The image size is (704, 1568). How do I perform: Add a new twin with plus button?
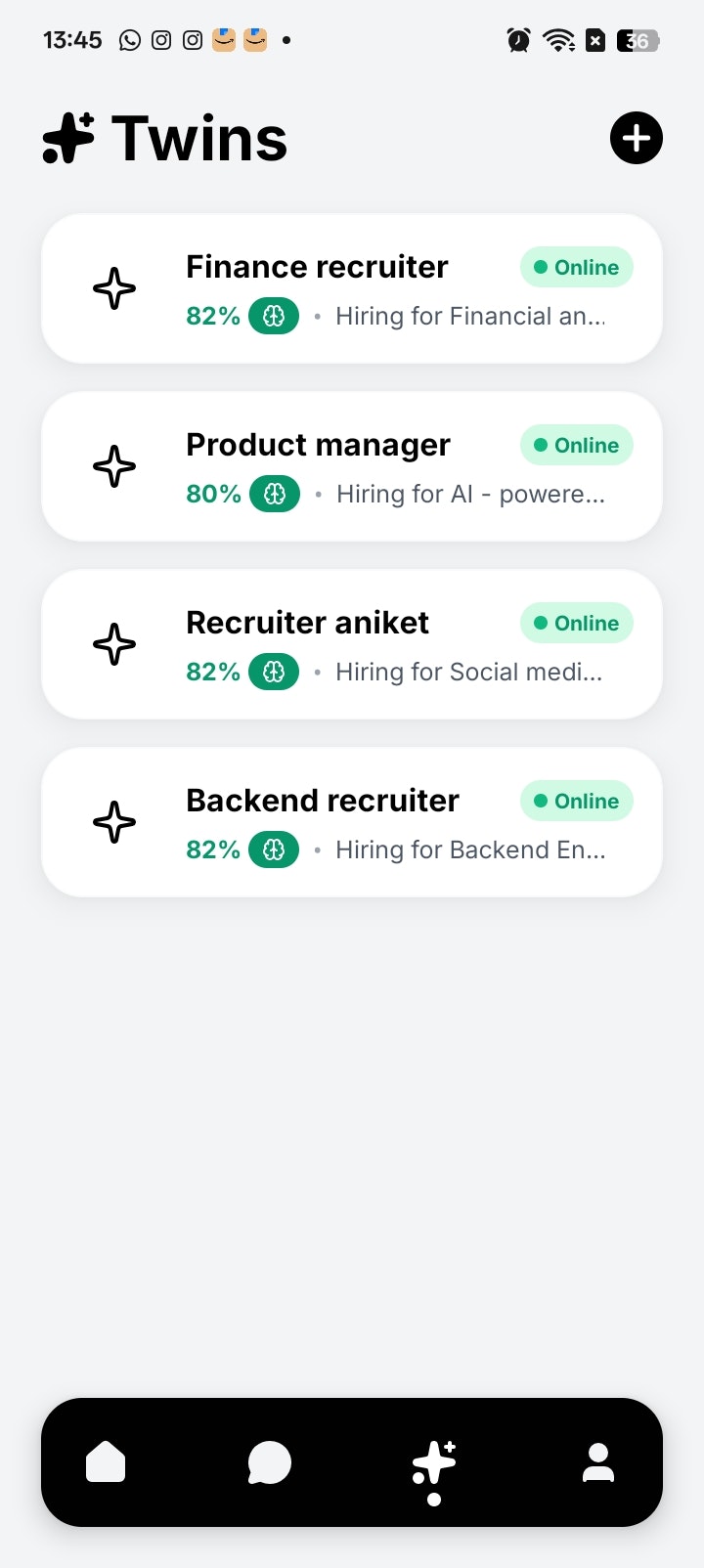(637, 138)
